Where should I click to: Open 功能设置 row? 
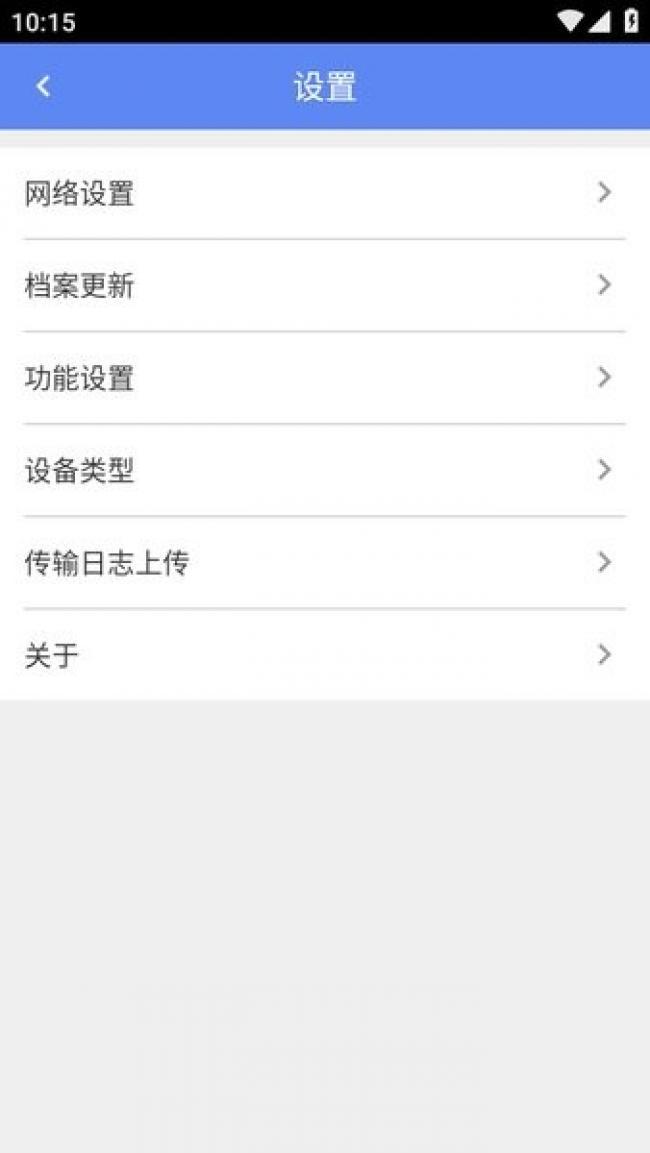[x=325, y=378]
